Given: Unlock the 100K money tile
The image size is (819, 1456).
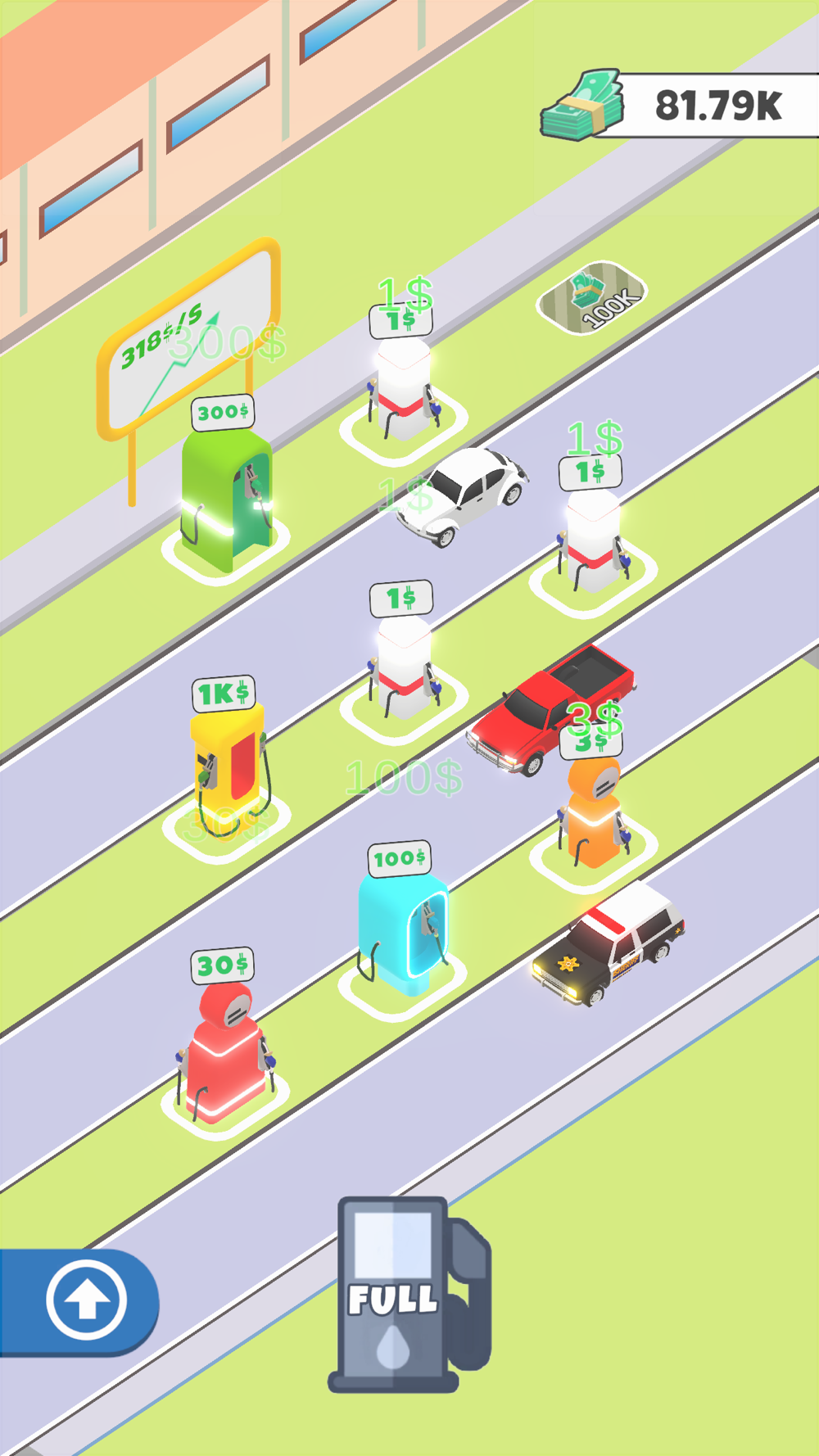Looking at the screenshot, I should coord(592,296).
